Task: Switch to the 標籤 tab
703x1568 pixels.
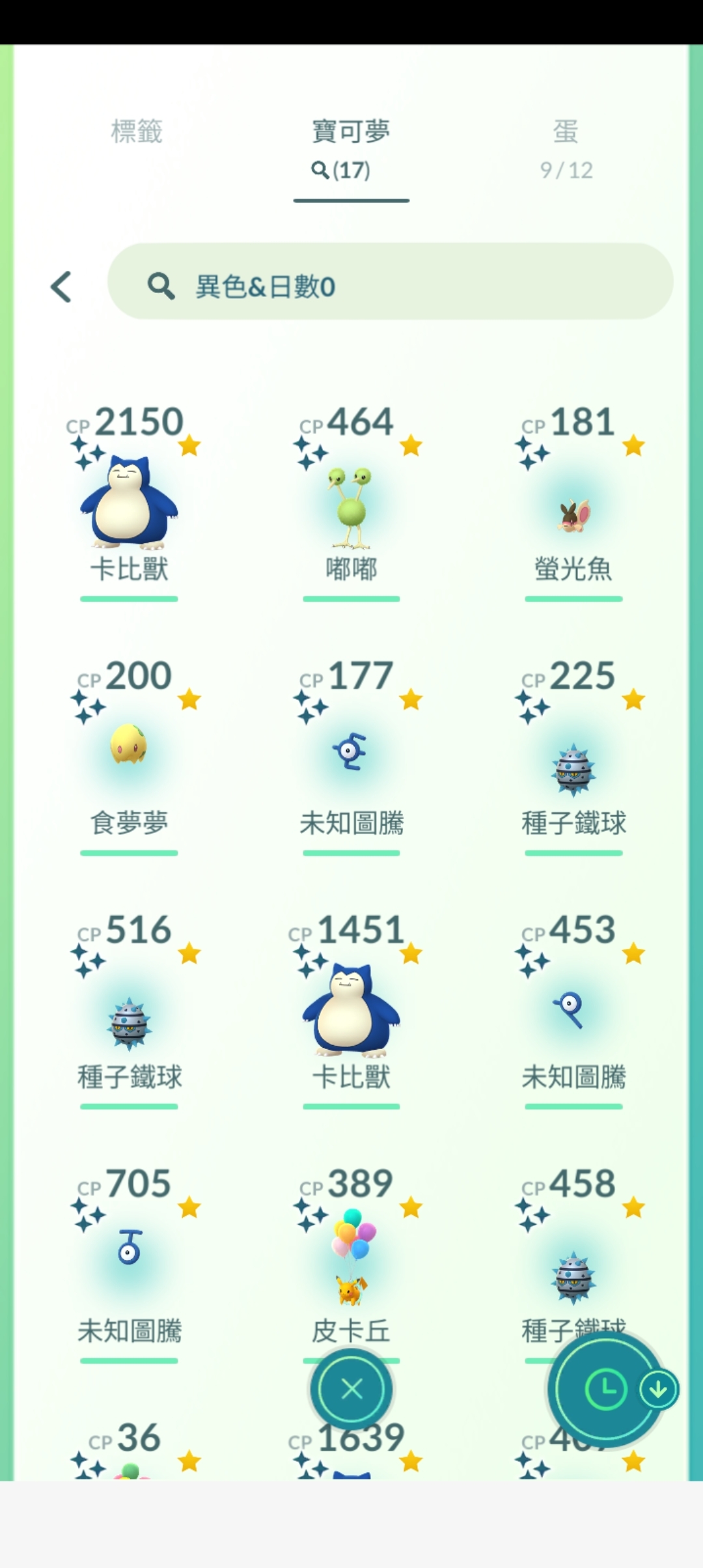Action: click(136, 132)
